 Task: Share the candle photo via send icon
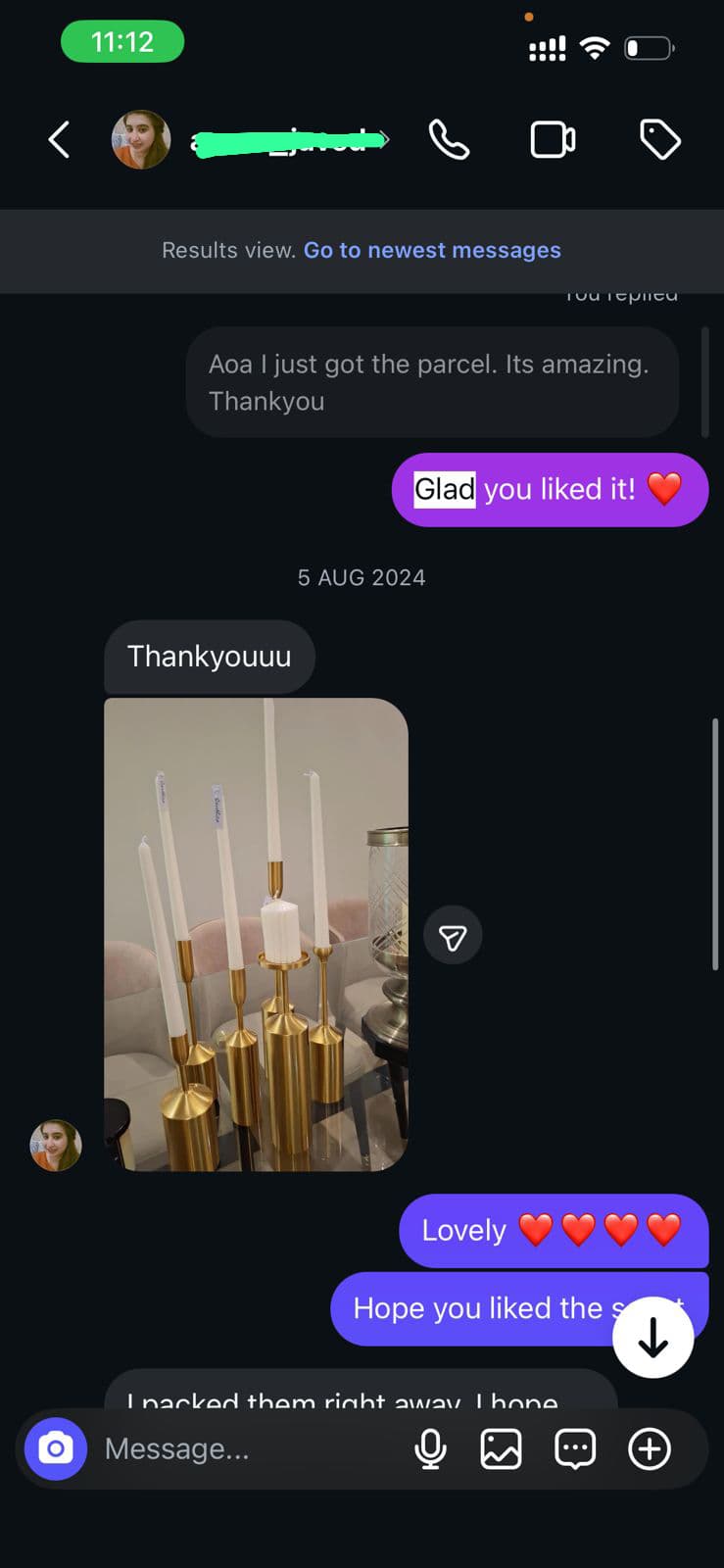click(x=453, y=937)
